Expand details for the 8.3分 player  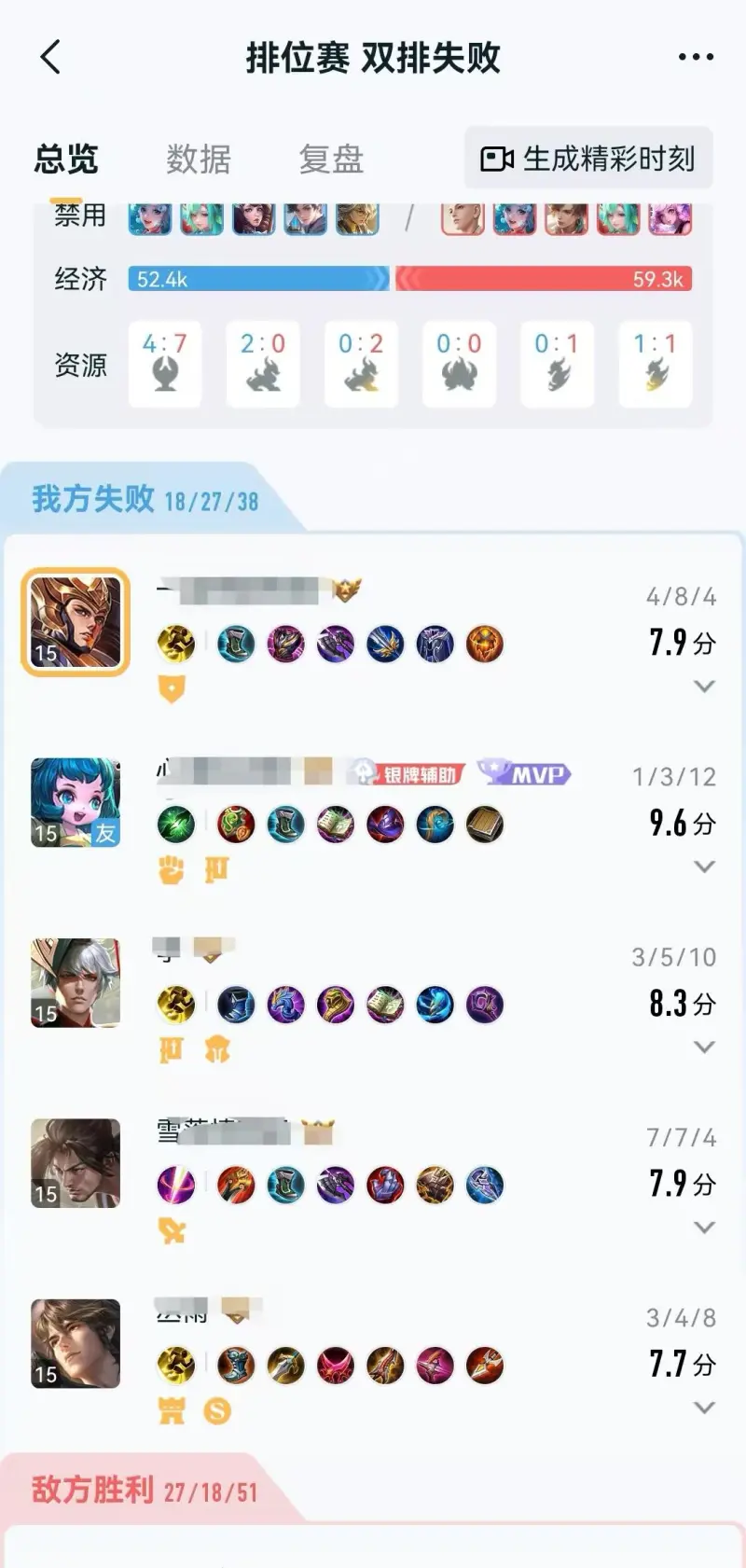705,1047
